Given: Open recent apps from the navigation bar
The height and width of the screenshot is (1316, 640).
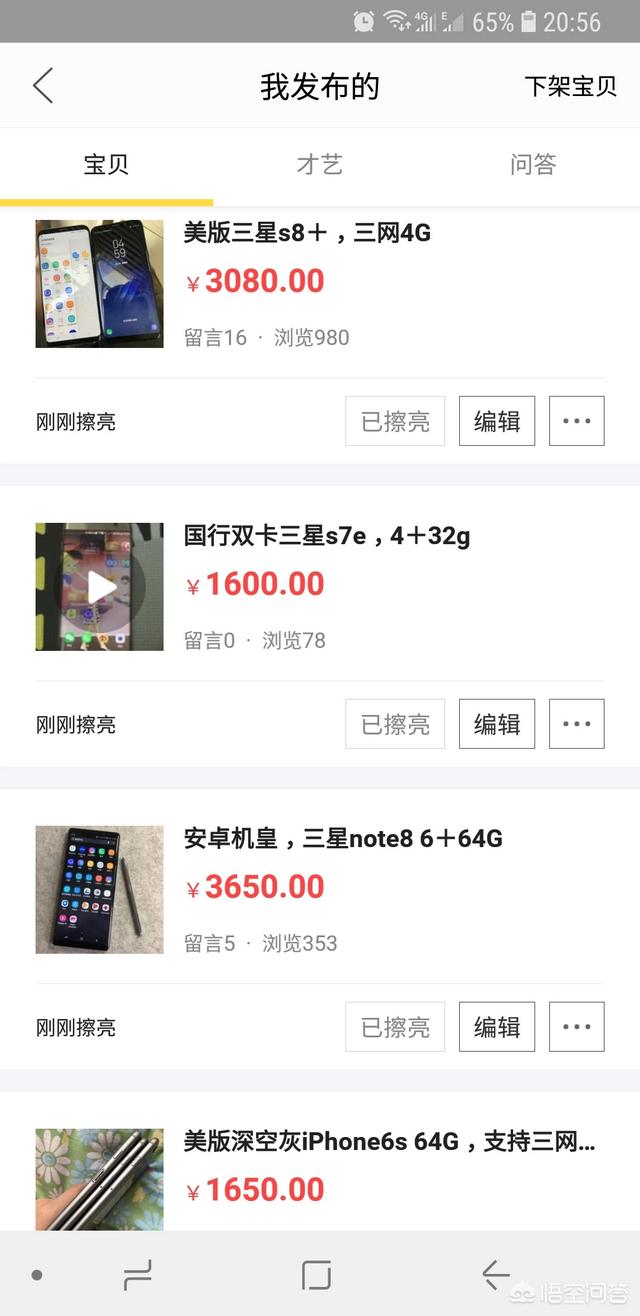Looking at the screenshot, I should click(138, 1275).
